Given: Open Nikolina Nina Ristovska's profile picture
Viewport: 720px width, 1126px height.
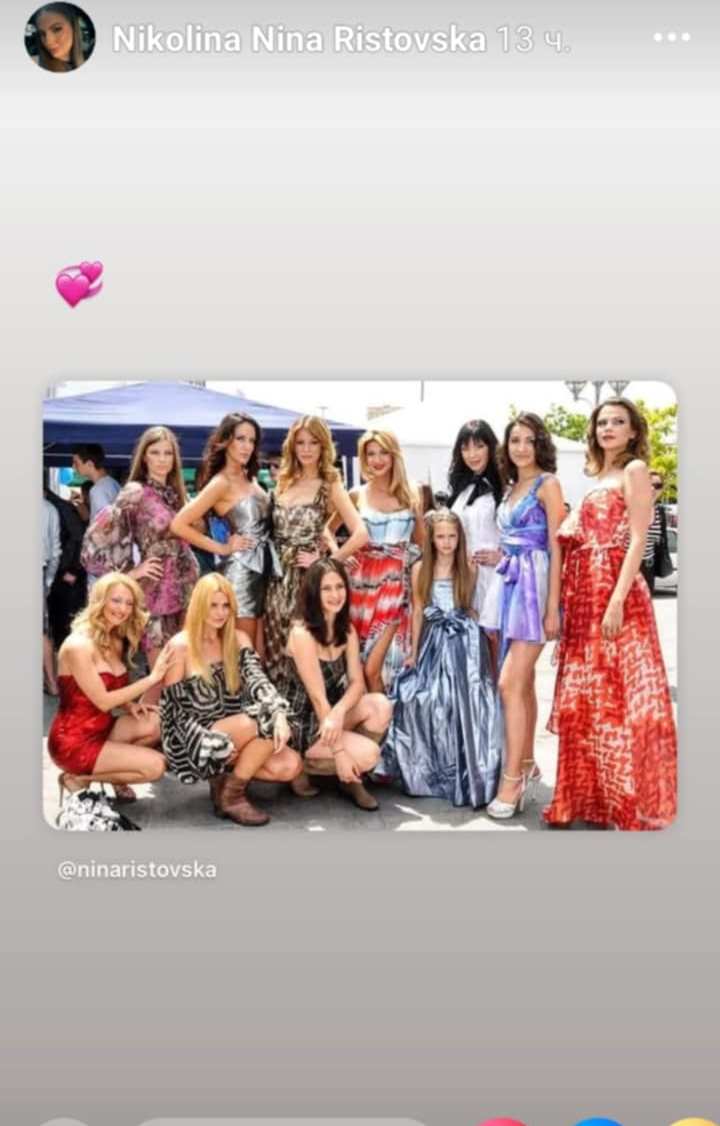Looking at the screenshot, I should pos(60,37).
